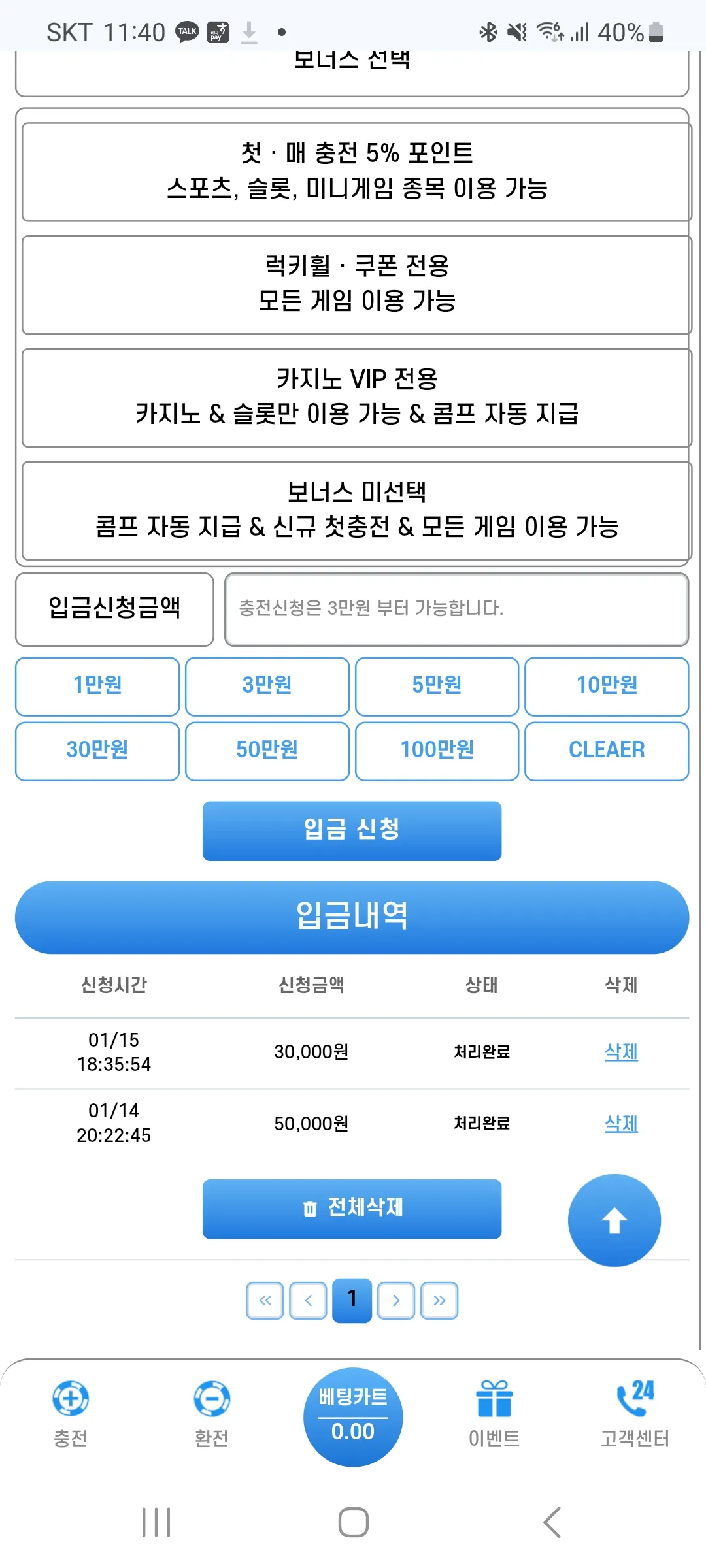Select 보너스 미선택 option
The height and width of the screenshot is (1568, 706).
(x=357, y=511)
